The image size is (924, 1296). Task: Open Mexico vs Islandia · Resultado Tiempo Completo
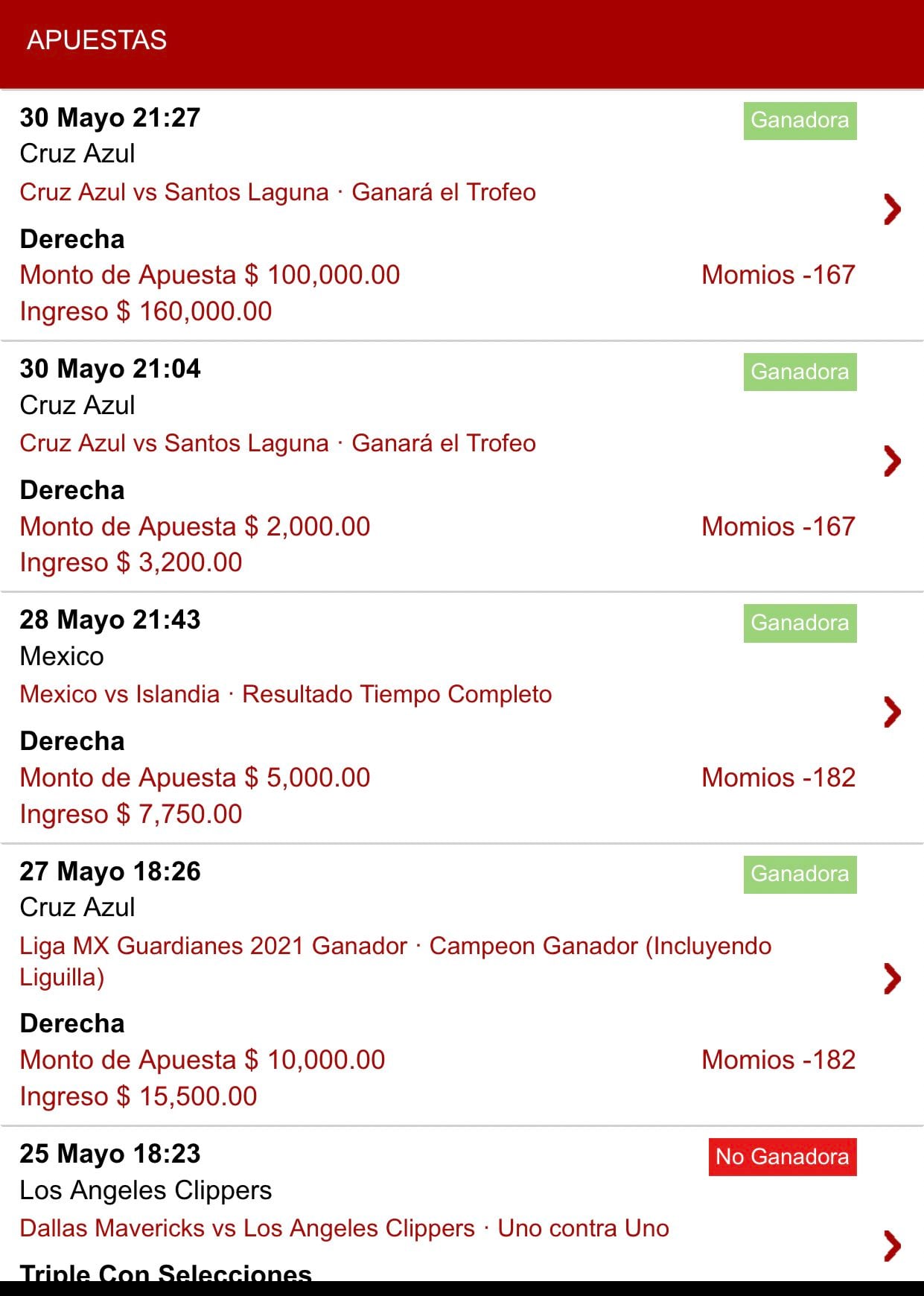[x=285, y=693]
